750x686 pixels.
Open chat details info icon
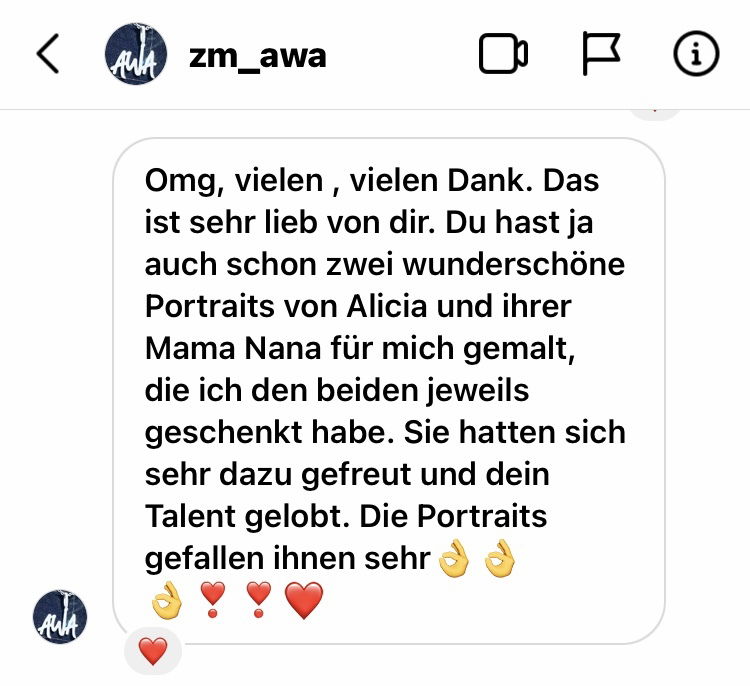(x=696, y=55)
